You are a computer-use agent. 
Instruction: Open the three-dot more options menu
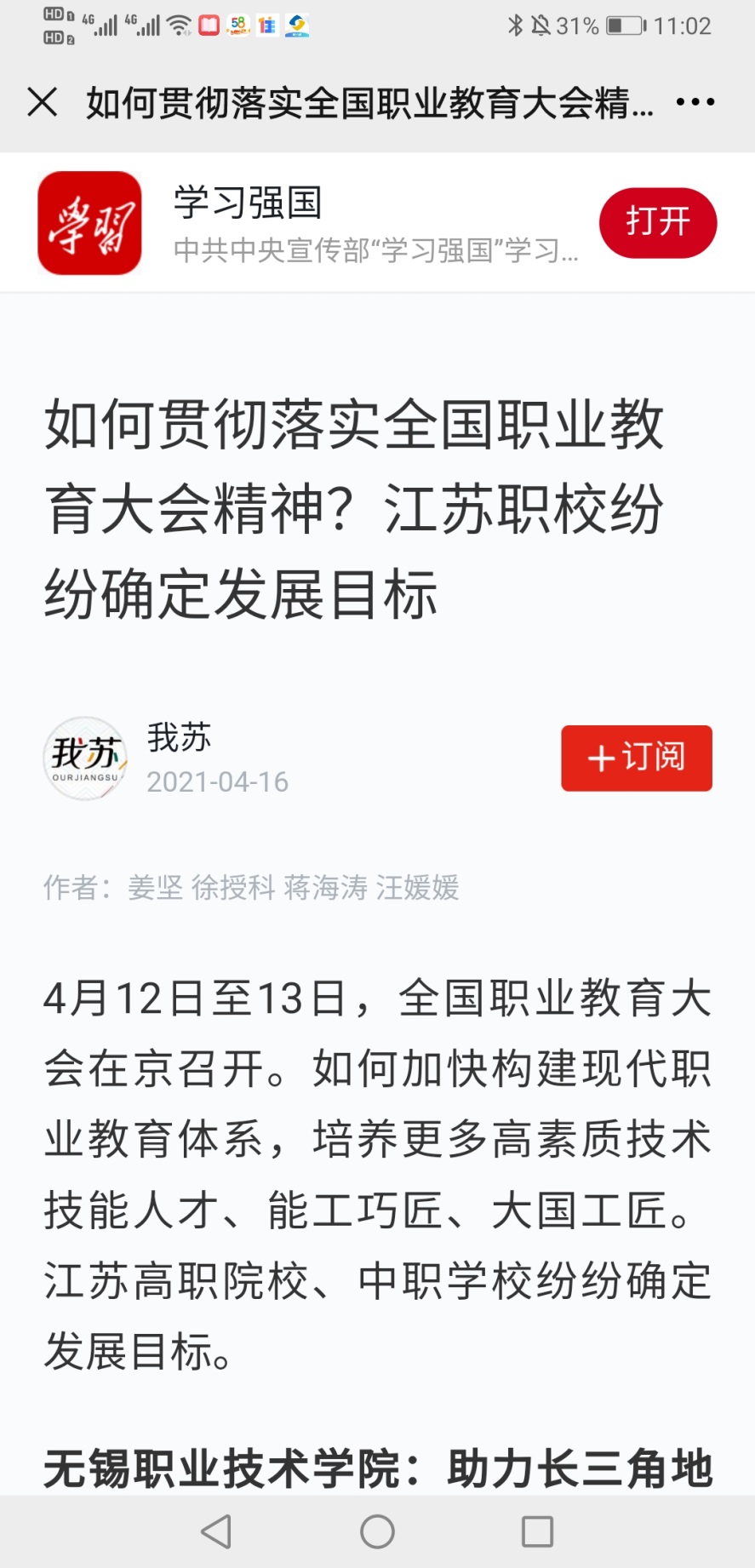[x=695, y=102]
